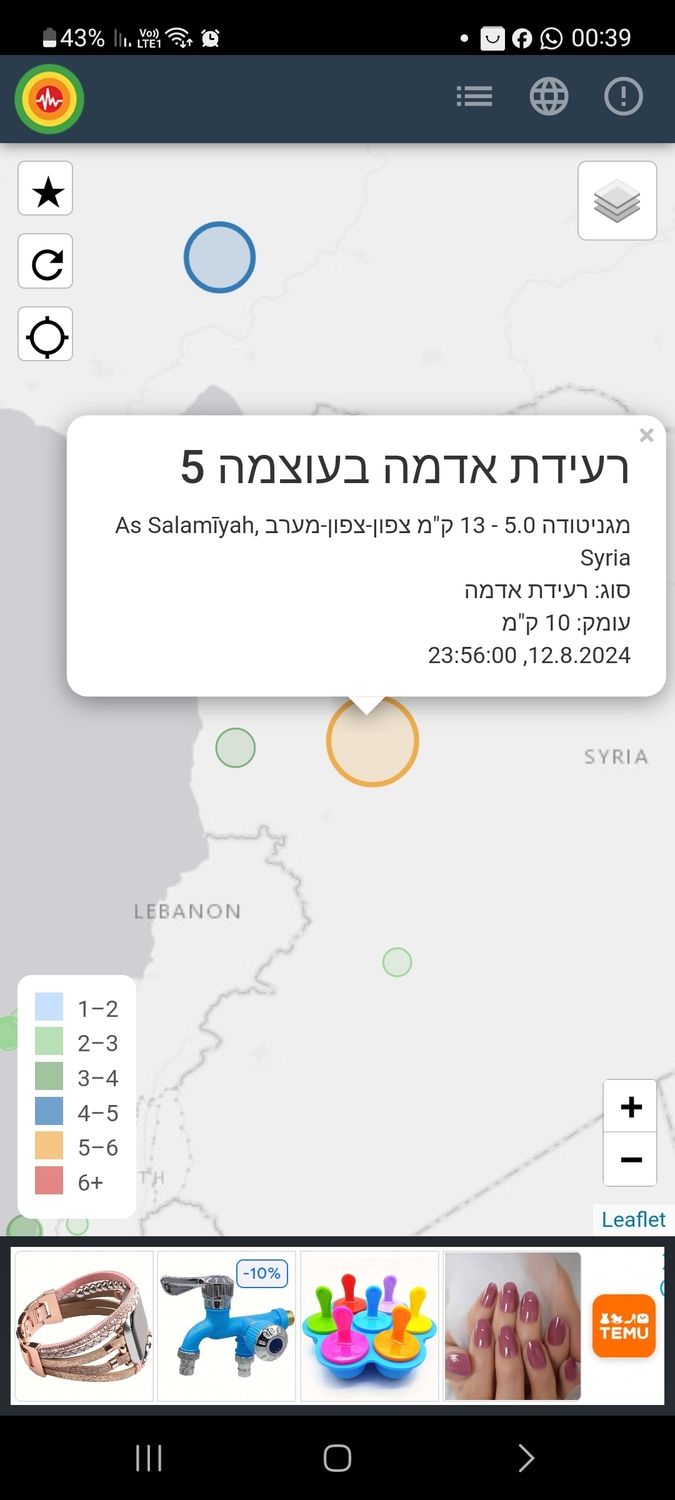Refresh the earthquake map

(x=46, y=262)
